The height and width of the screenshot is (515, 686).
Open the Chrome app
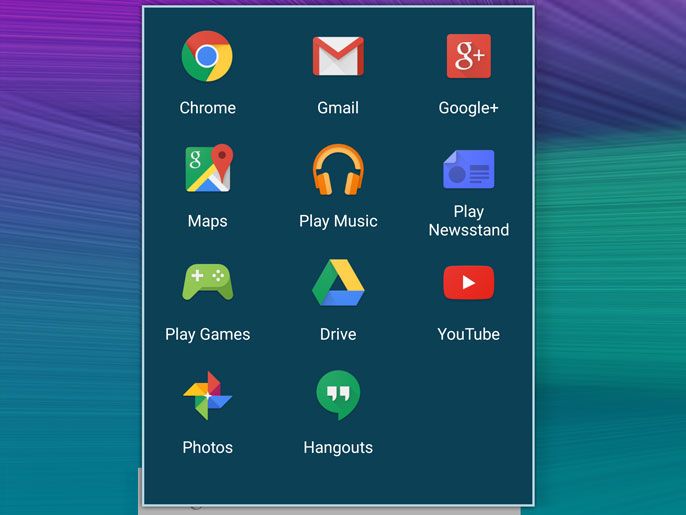pos(207,57)
